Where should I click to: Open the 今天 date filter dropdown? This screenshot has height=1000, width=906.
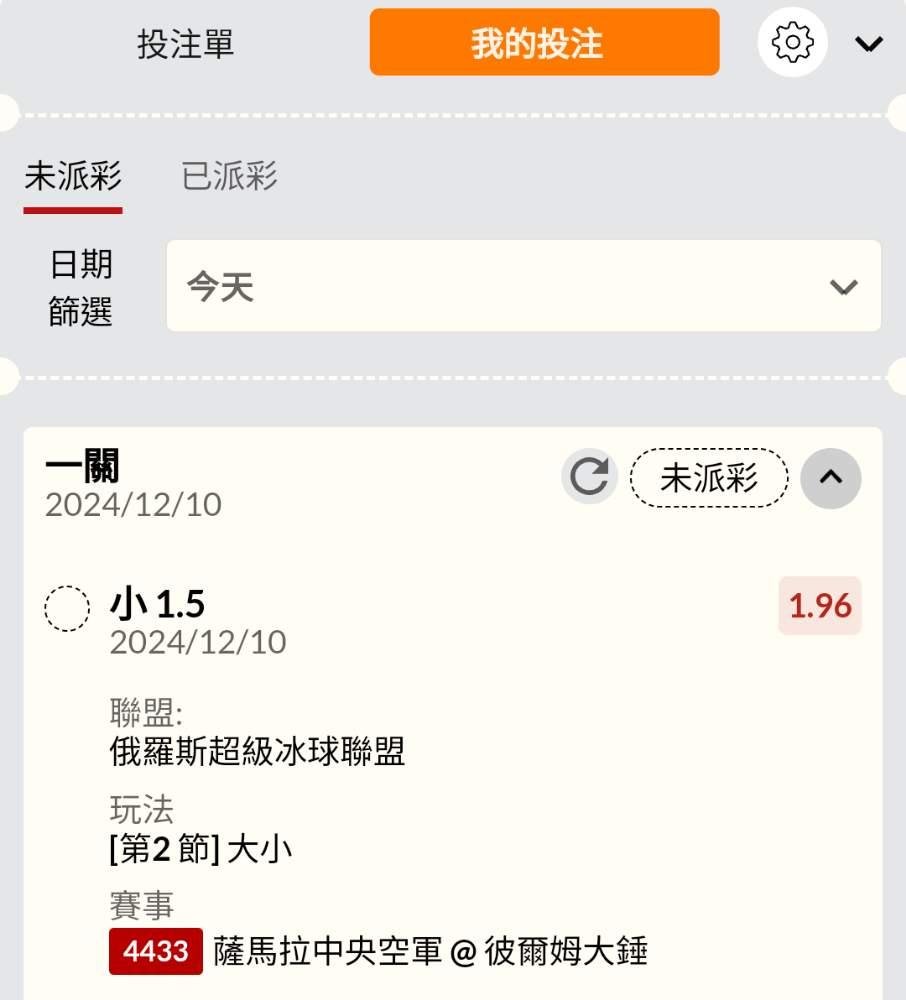(x=523, y=286)
